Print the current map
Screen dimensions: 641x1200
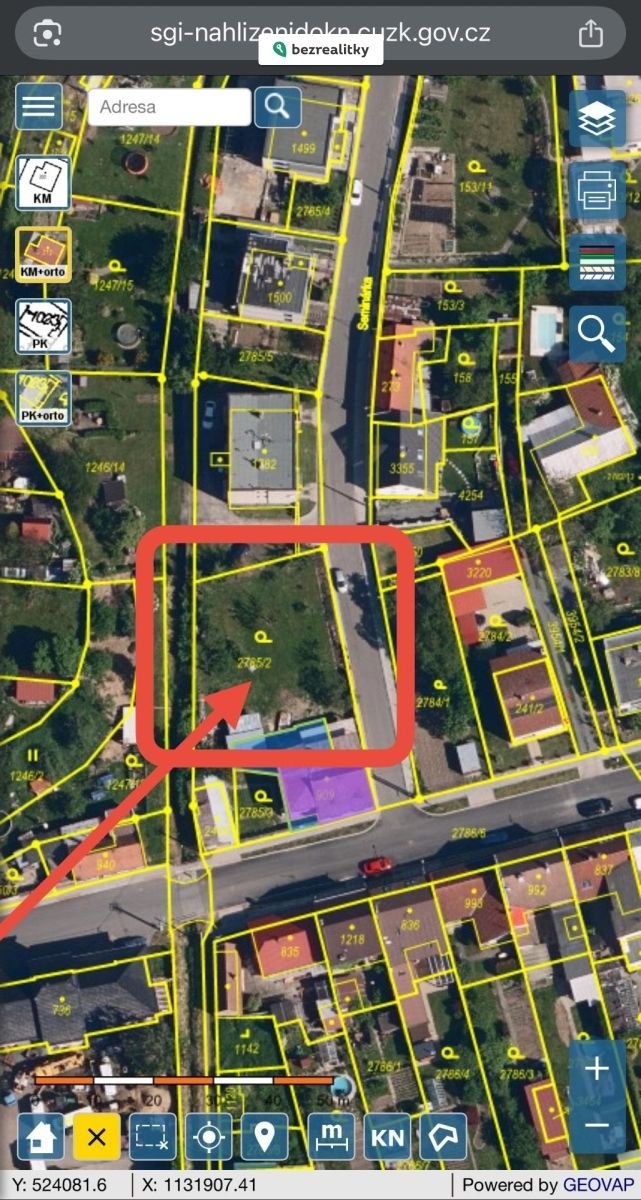click(x=597, y=191)
